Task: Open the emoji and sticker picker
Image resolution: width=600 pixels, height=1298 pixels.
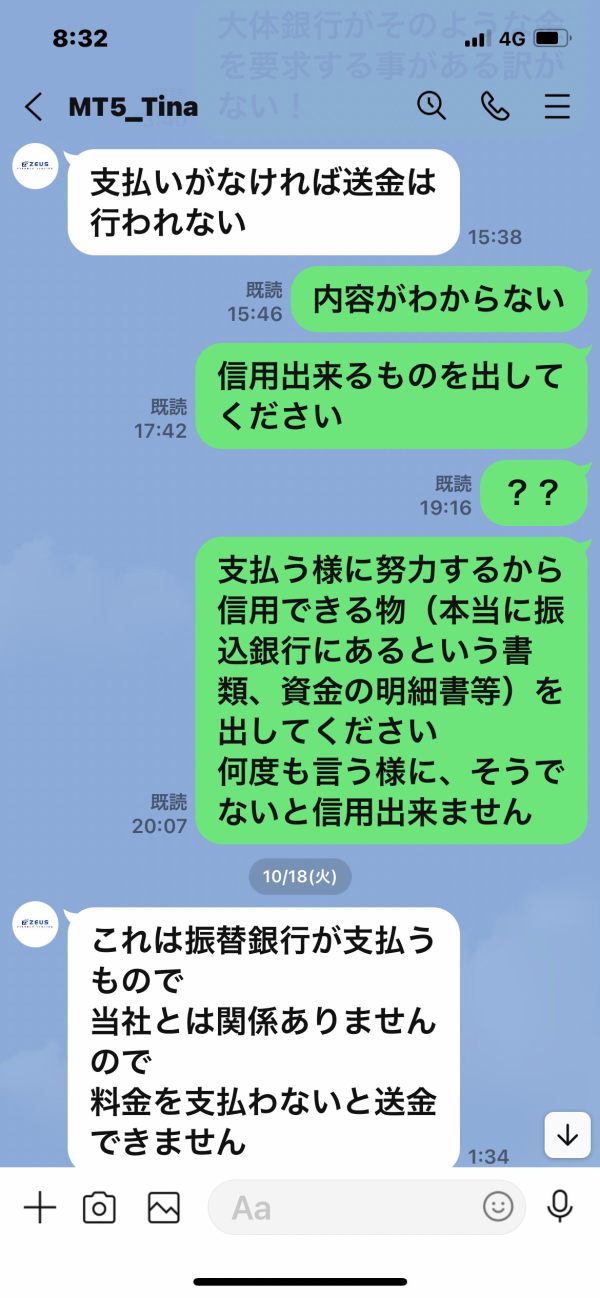Action: click(x=497, y=1207)
